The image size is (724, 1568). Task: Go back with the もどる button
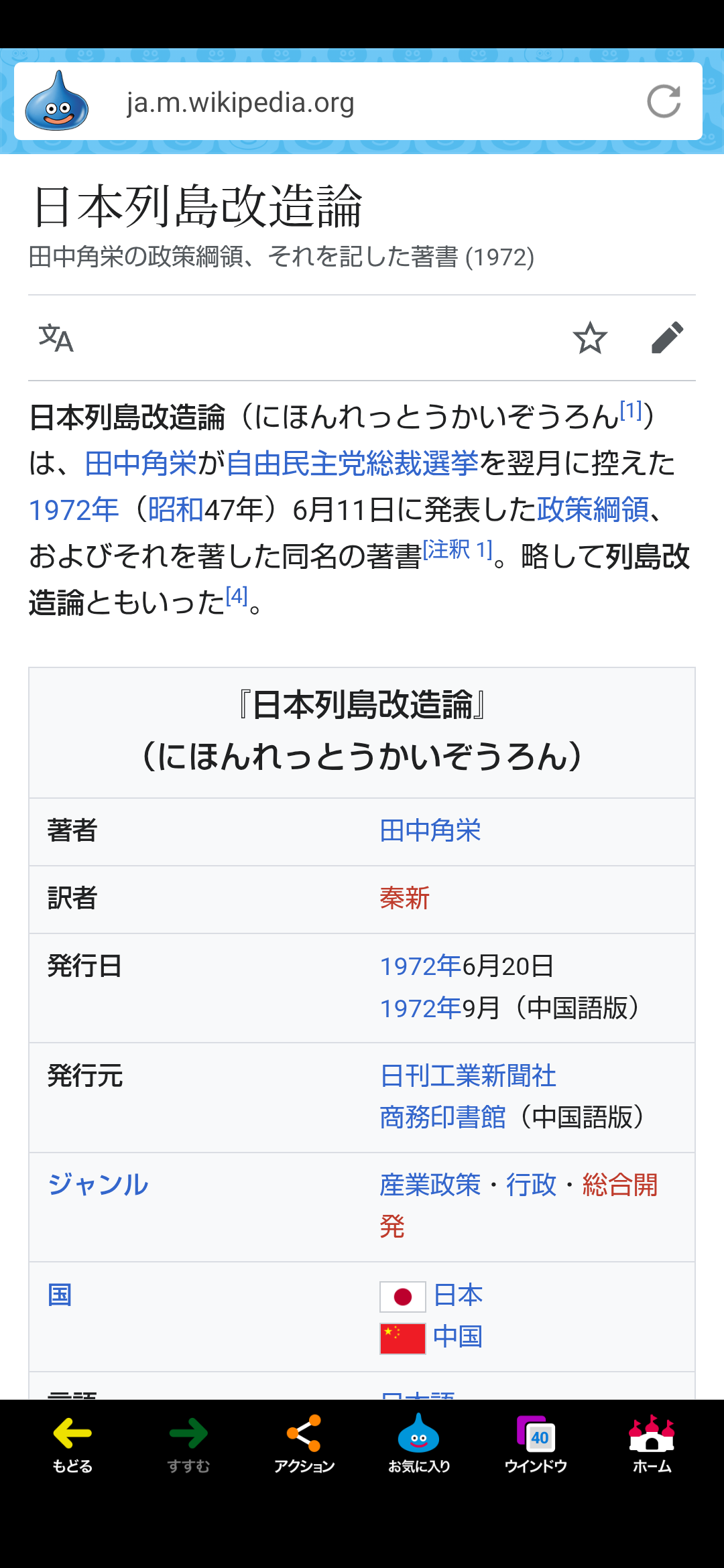click(72, 1444)
